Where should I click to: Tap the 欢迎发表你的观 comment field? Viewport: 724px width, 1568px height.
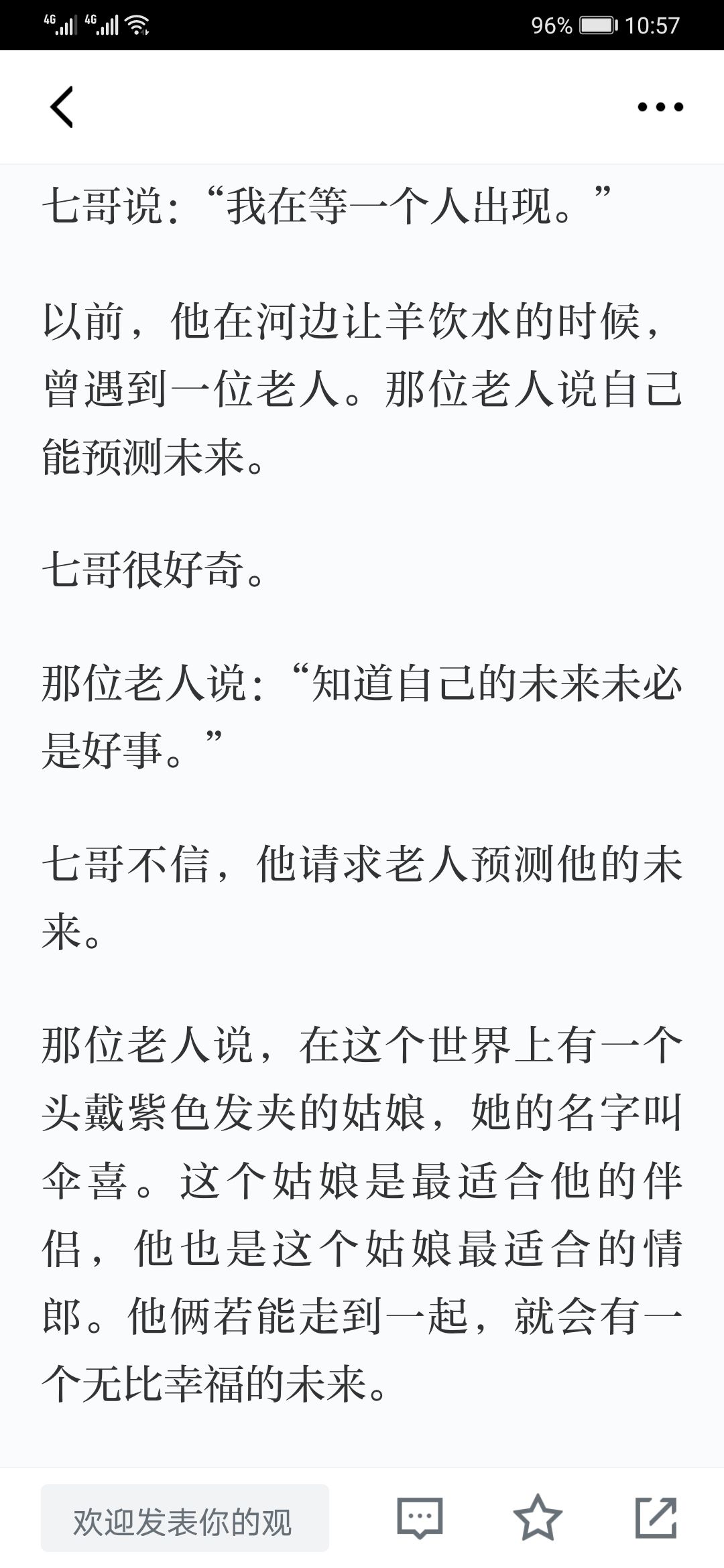click(185, 1518)
